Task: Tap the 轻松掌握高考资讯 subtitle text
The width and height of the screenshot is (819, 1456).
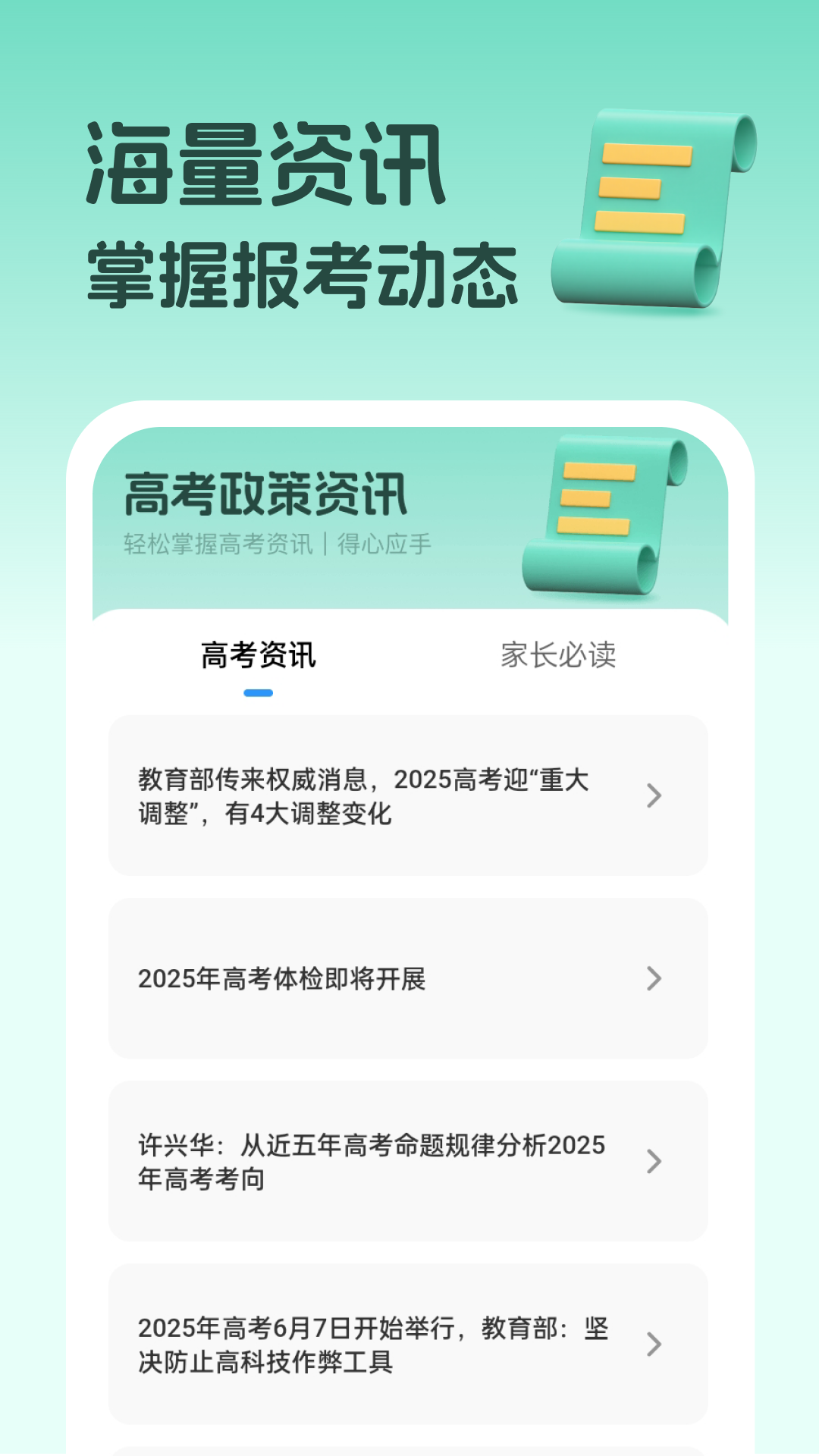Action: tap(277, 542)
